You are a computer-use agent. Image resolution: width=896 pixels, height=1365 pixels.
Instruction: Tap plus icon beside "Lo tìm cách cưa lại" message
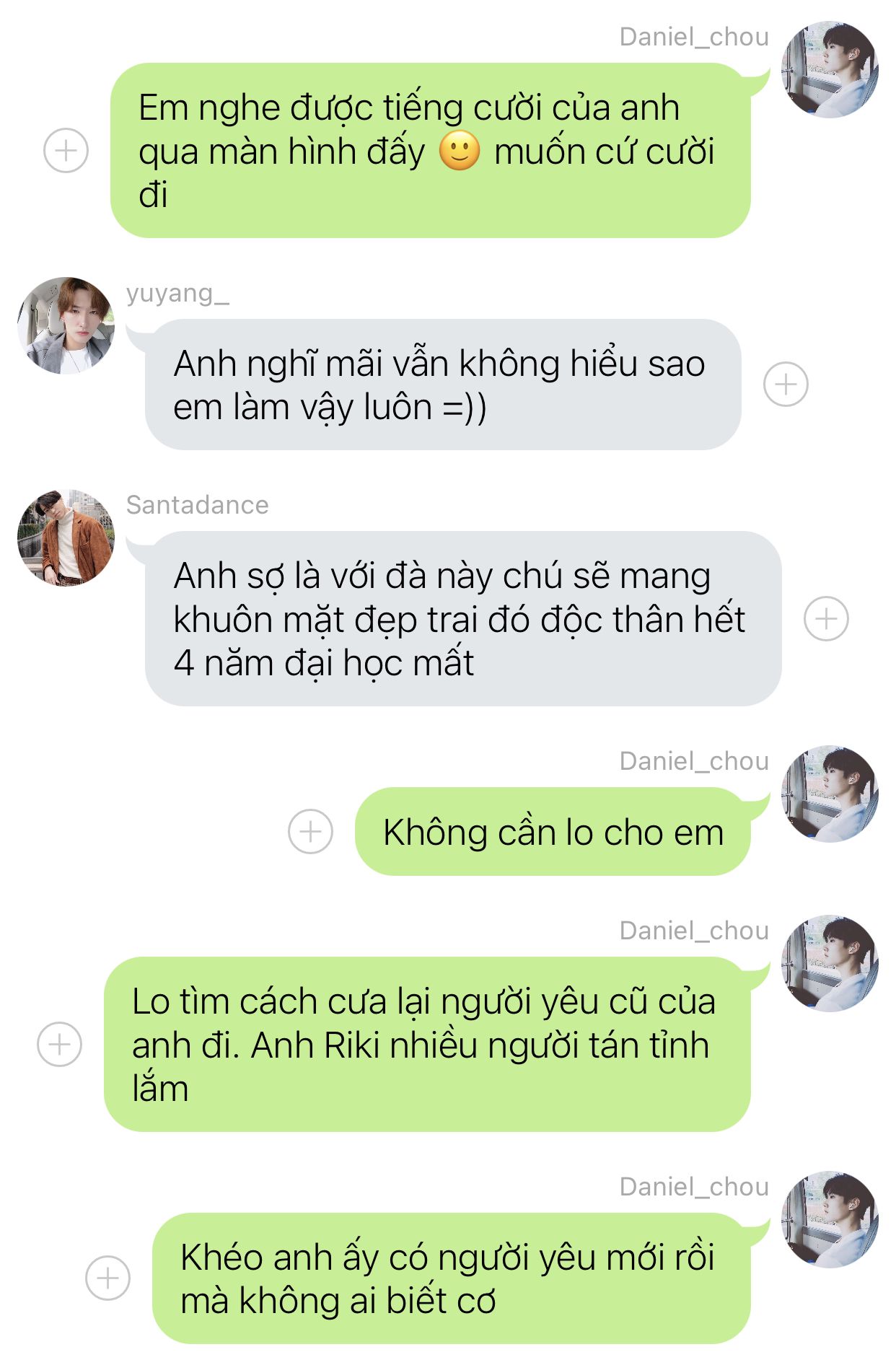[x=59, y=1044]
